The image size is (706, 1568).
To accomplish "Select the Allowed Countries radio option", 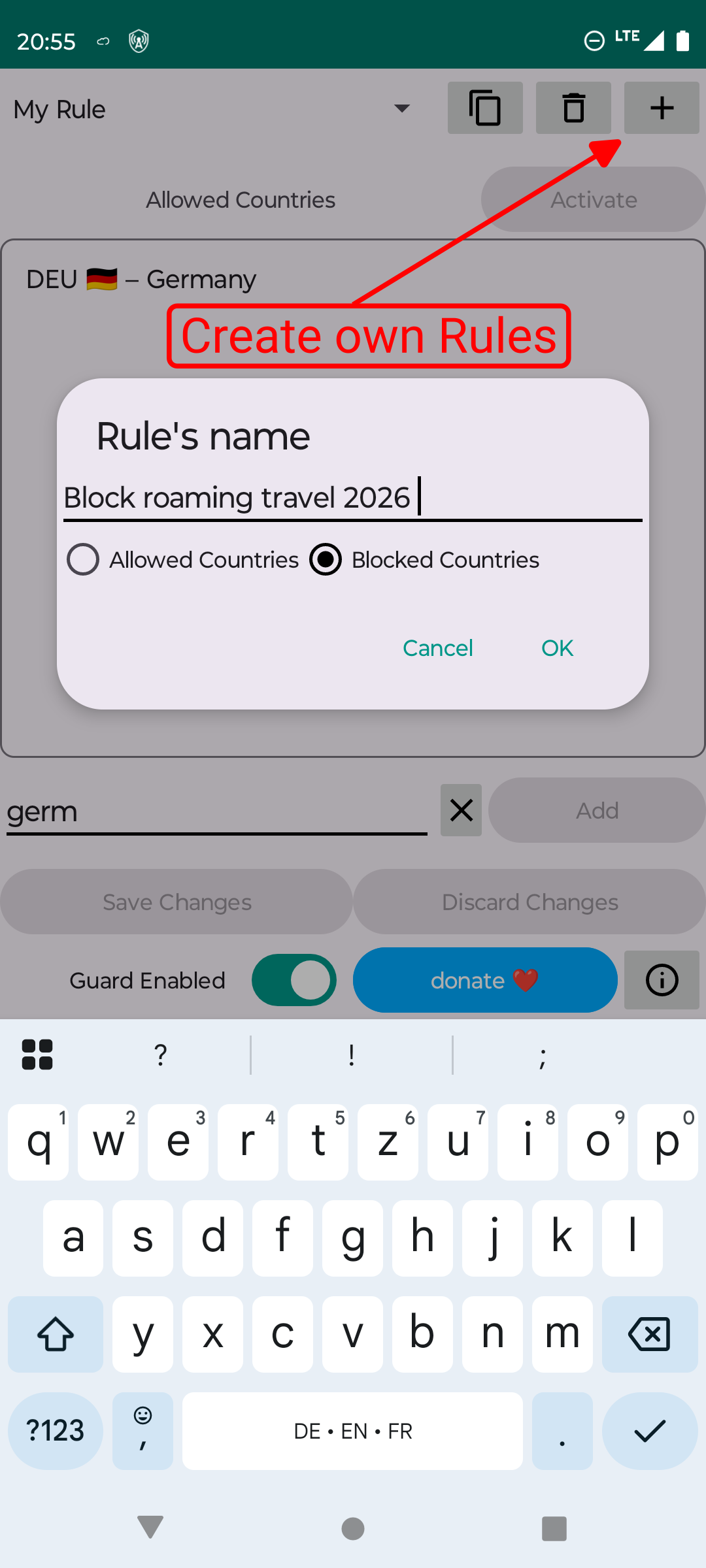I will 84,560.
